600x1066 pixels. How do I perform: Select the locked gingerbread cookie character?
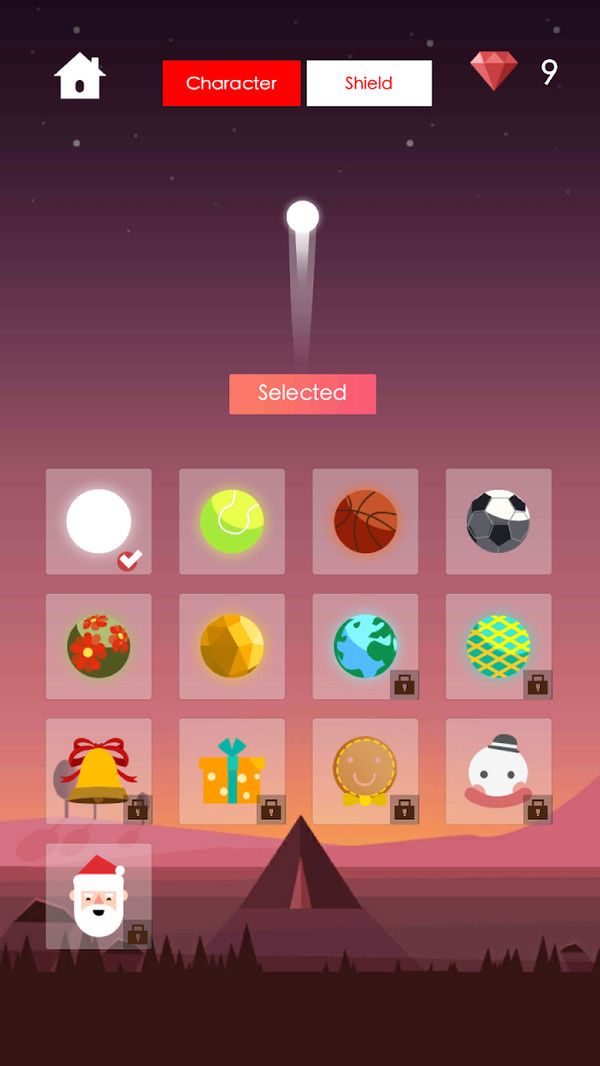(365, 771)
